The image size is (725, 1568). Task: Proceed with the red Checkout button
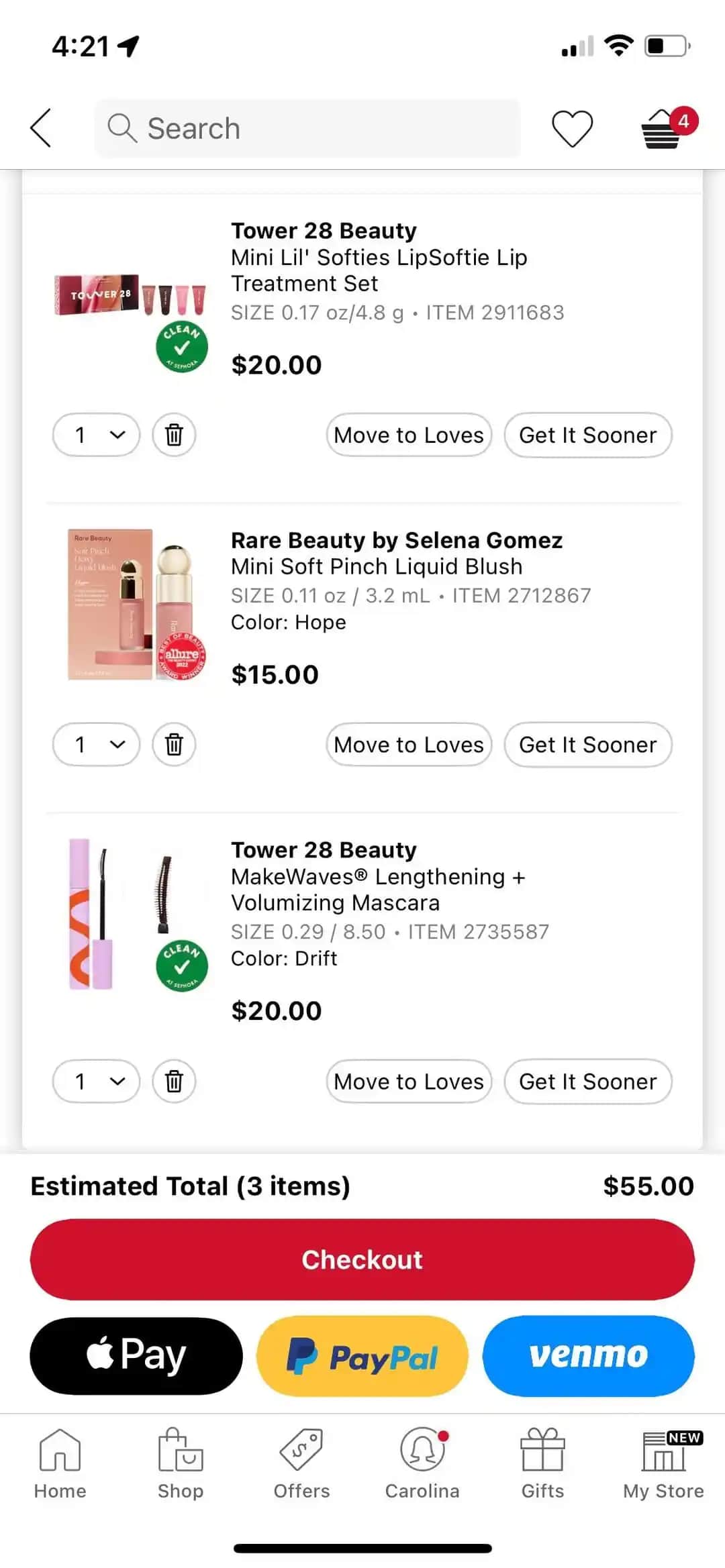click(x=362, y=1259)
